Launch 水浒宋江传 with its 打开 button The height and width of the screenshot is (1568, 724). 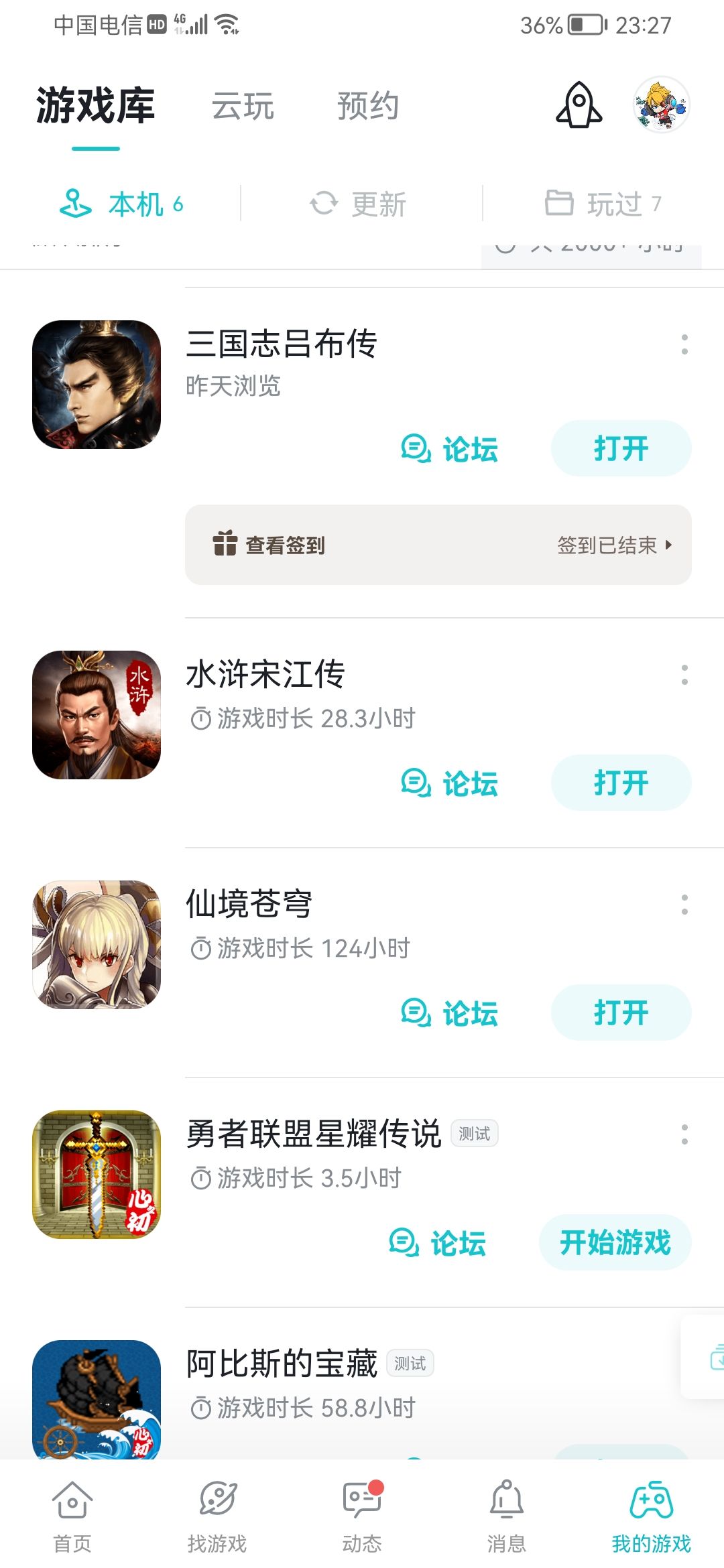621,783
